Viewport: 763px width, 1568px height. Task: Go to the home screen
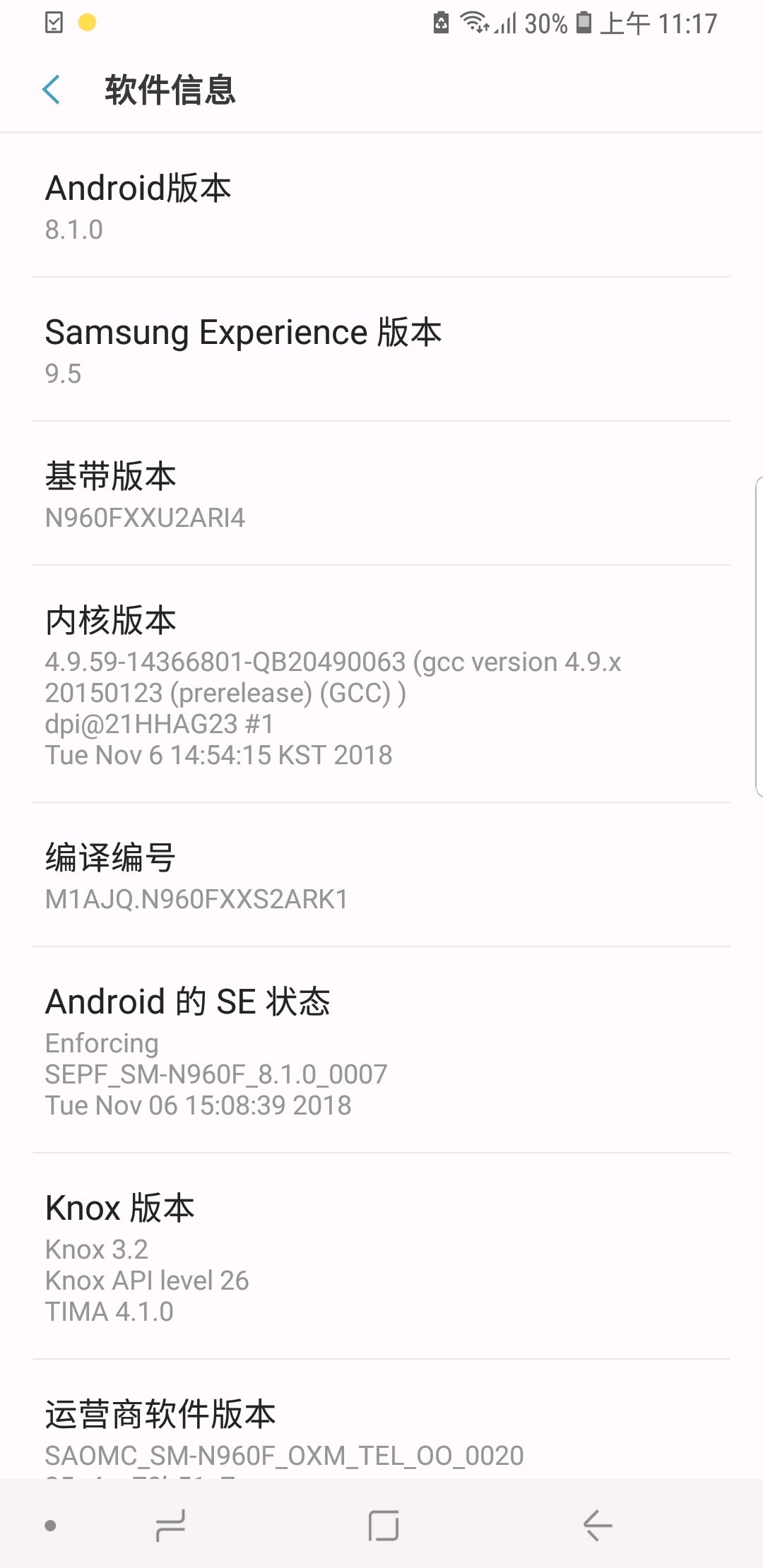click(x=384, y=1526)
